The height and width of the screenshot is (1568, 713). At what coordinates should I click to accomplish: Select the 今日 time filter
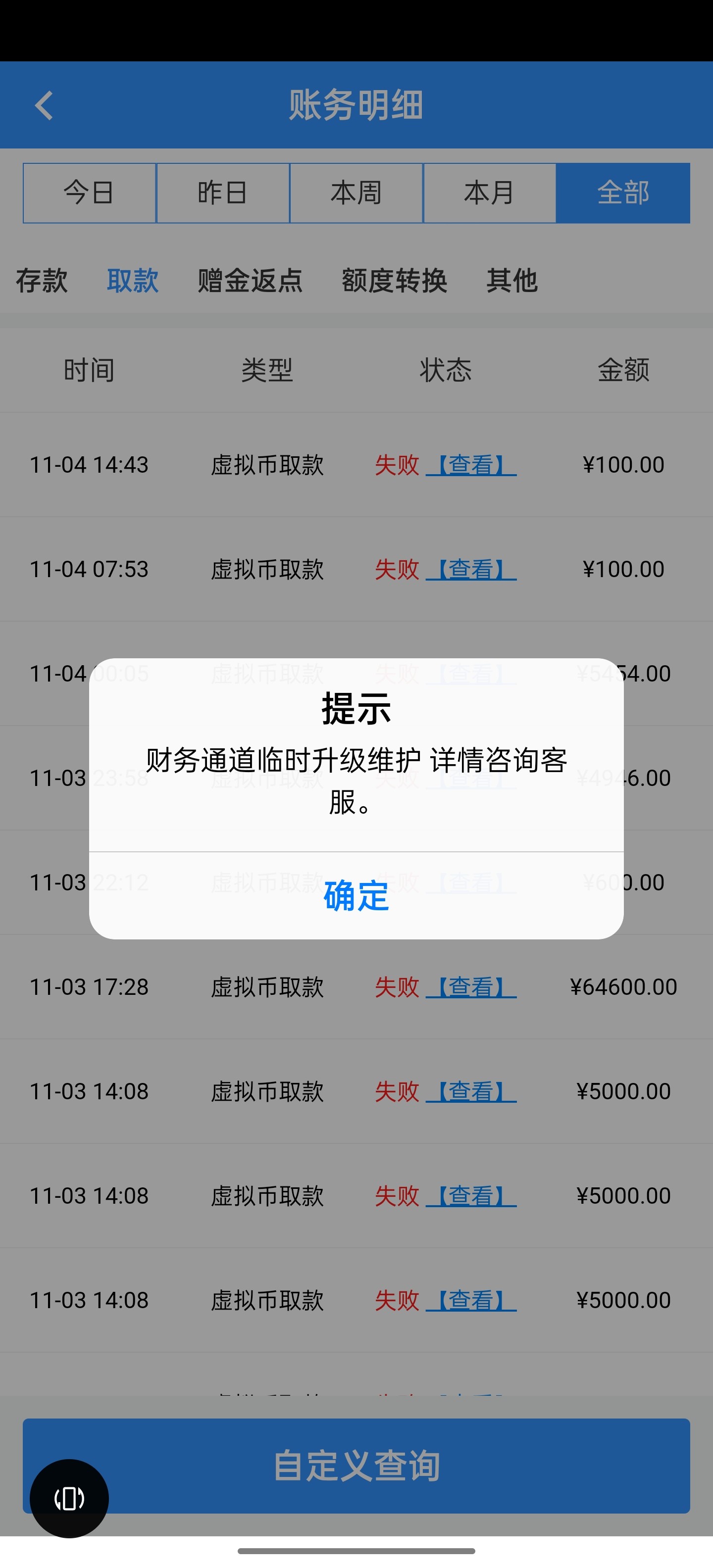click(x=90, y=193)
